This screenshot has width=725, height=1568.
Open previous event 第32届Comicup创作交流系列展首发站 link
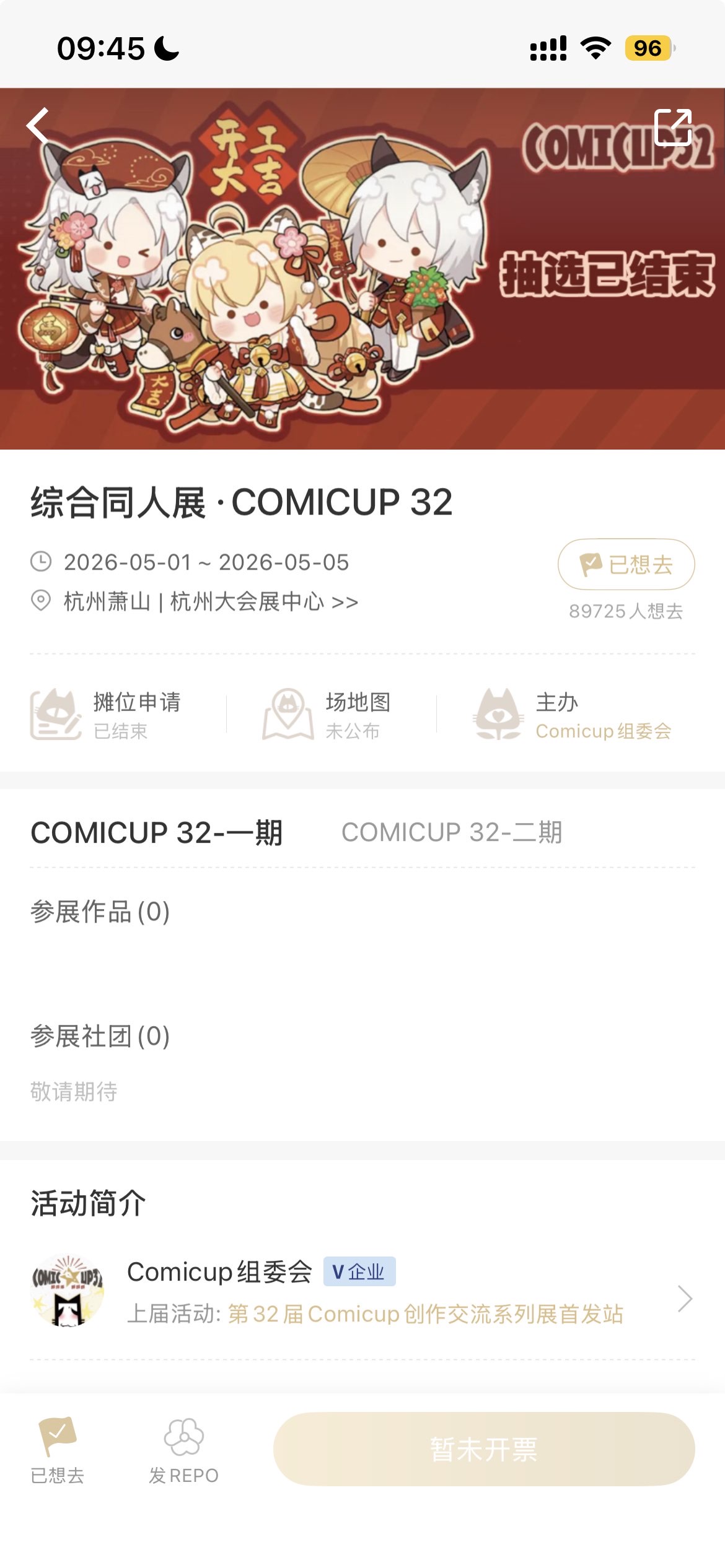tap(425, 1313)
